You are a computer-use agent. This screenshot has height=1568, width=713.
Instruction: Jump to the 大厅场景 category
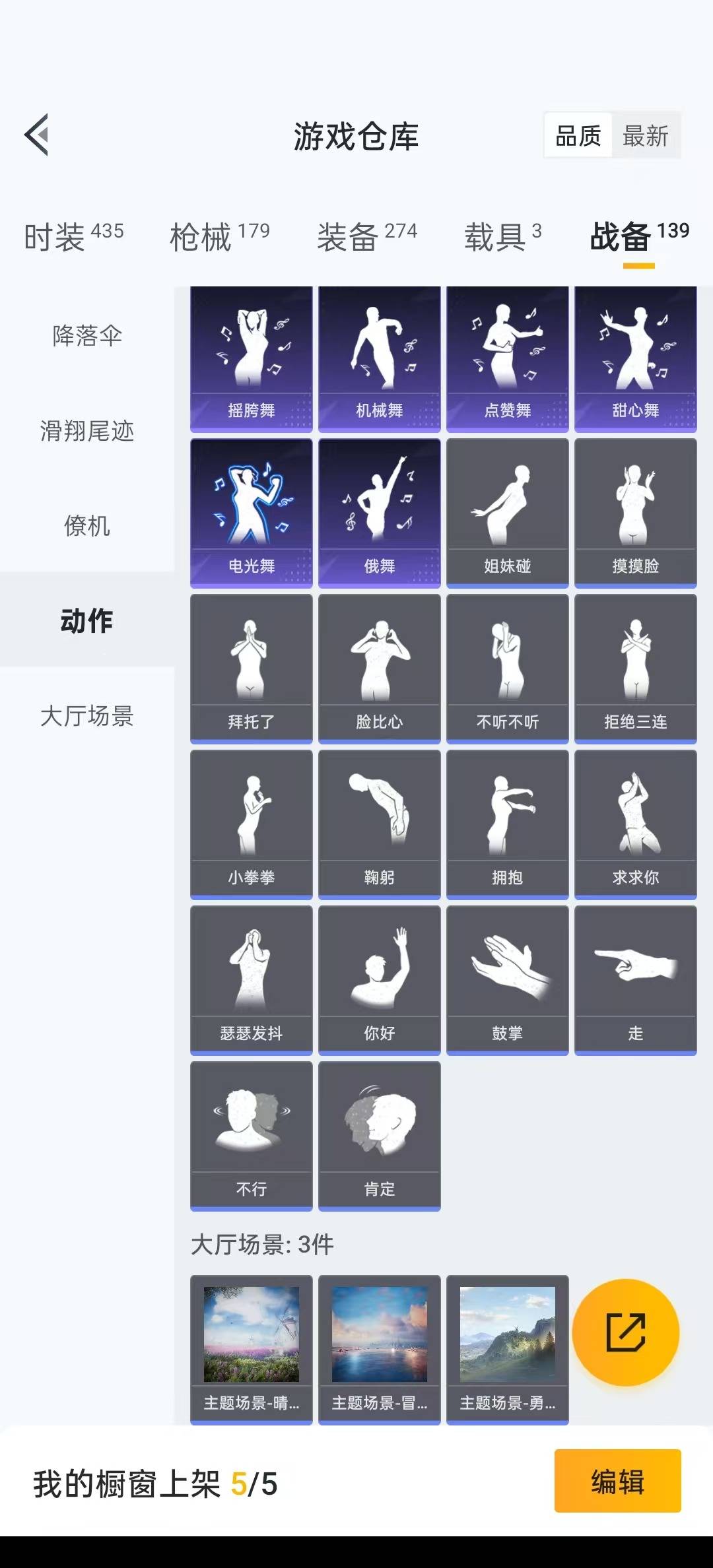tap(87, 716)
